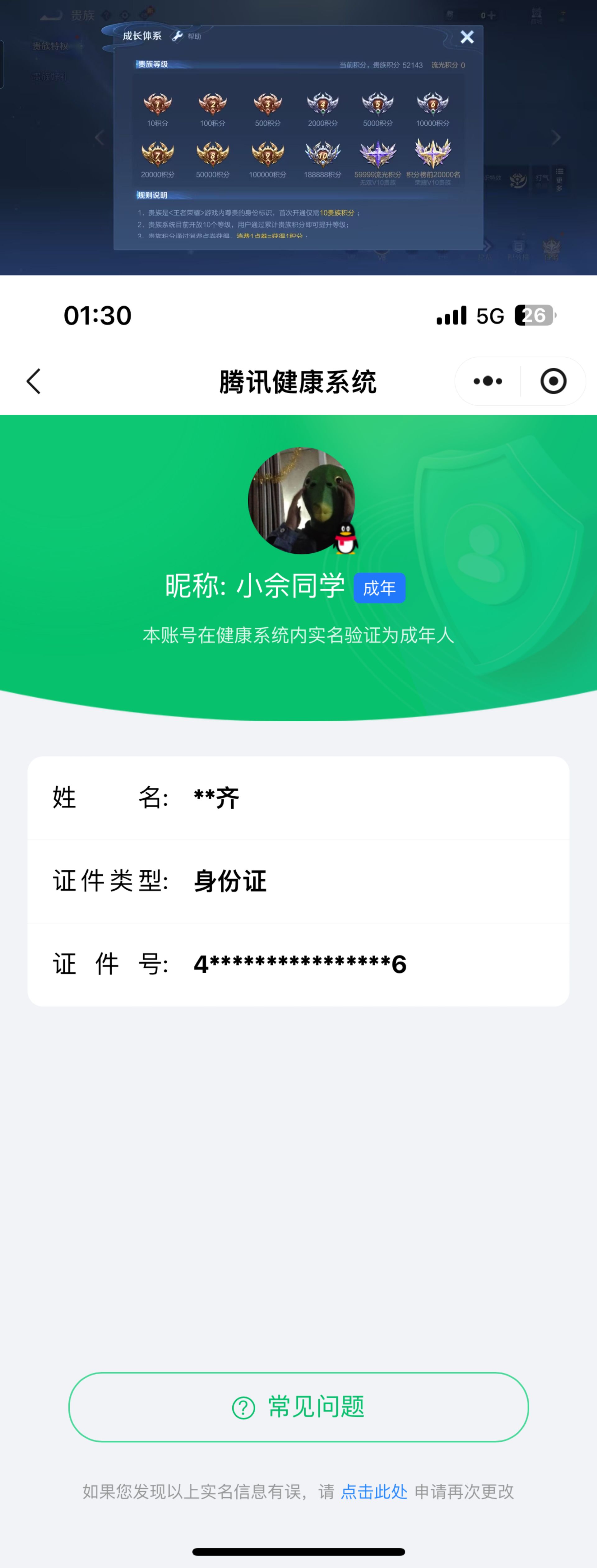
Task: Close the mini program via circle icon
Action: [553, 382]
